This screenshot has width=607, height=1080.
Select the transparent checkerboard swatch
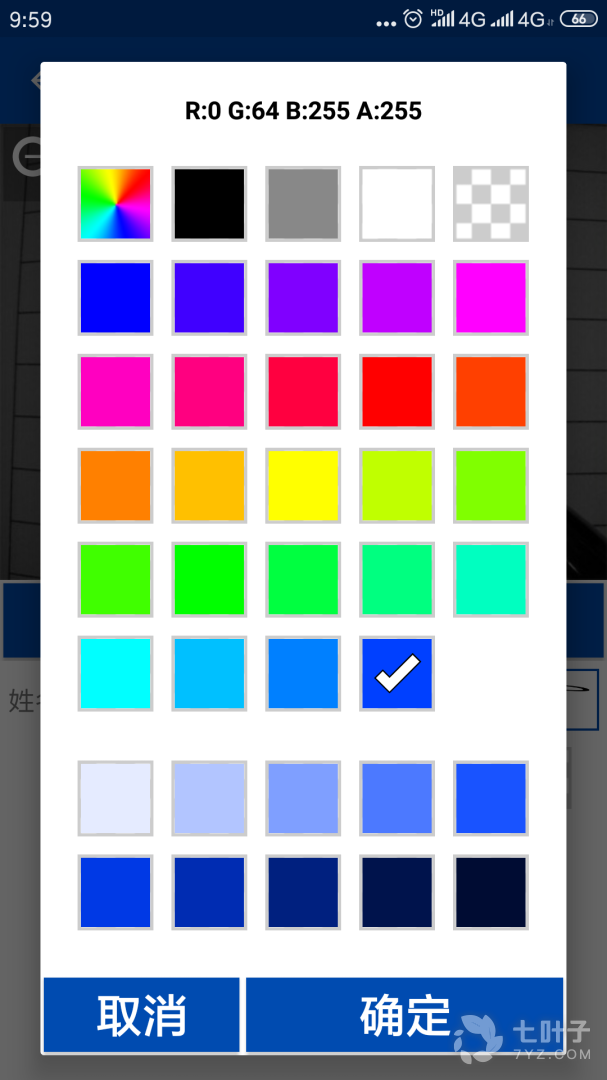coord(491,204)
